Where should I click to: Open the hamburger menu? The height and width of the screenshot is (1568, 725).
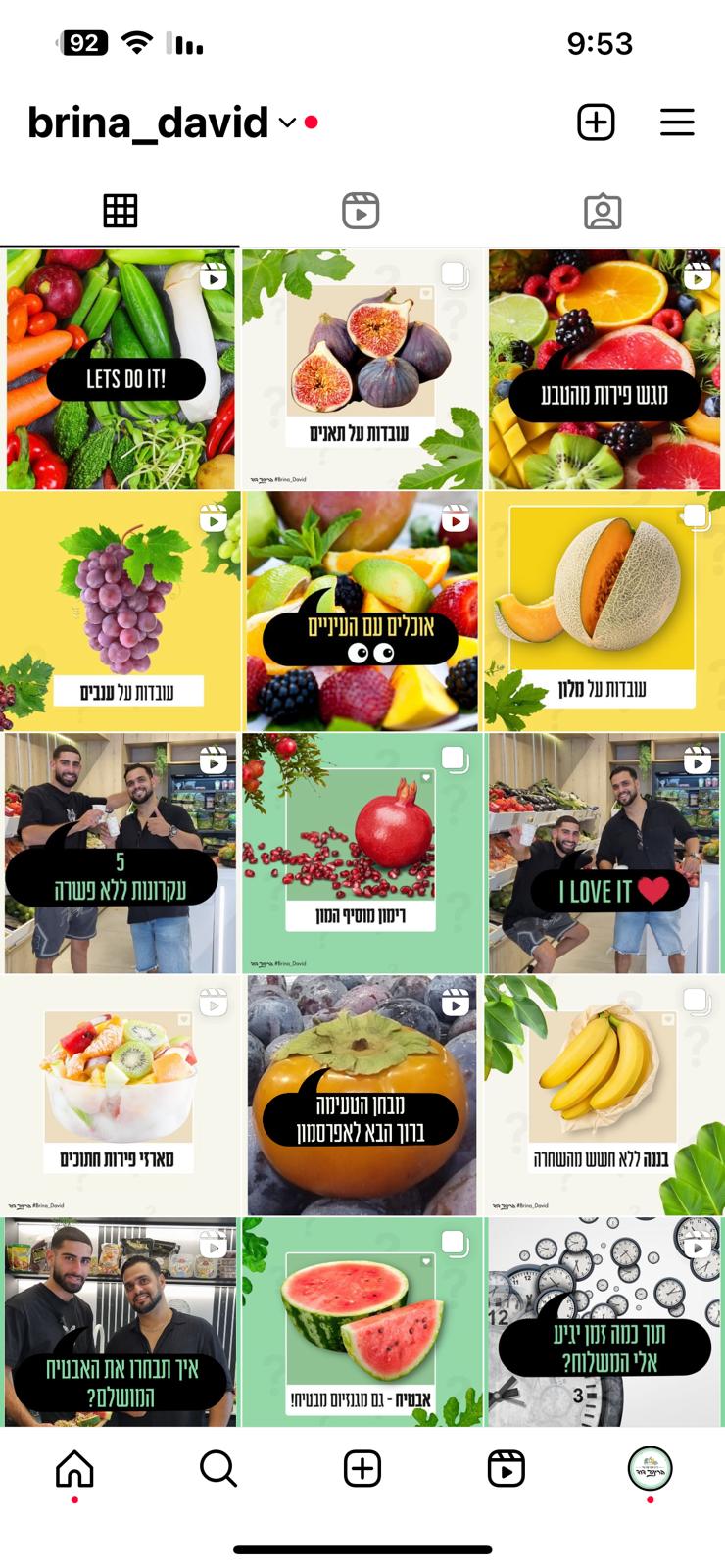click(x=677, y=122)
